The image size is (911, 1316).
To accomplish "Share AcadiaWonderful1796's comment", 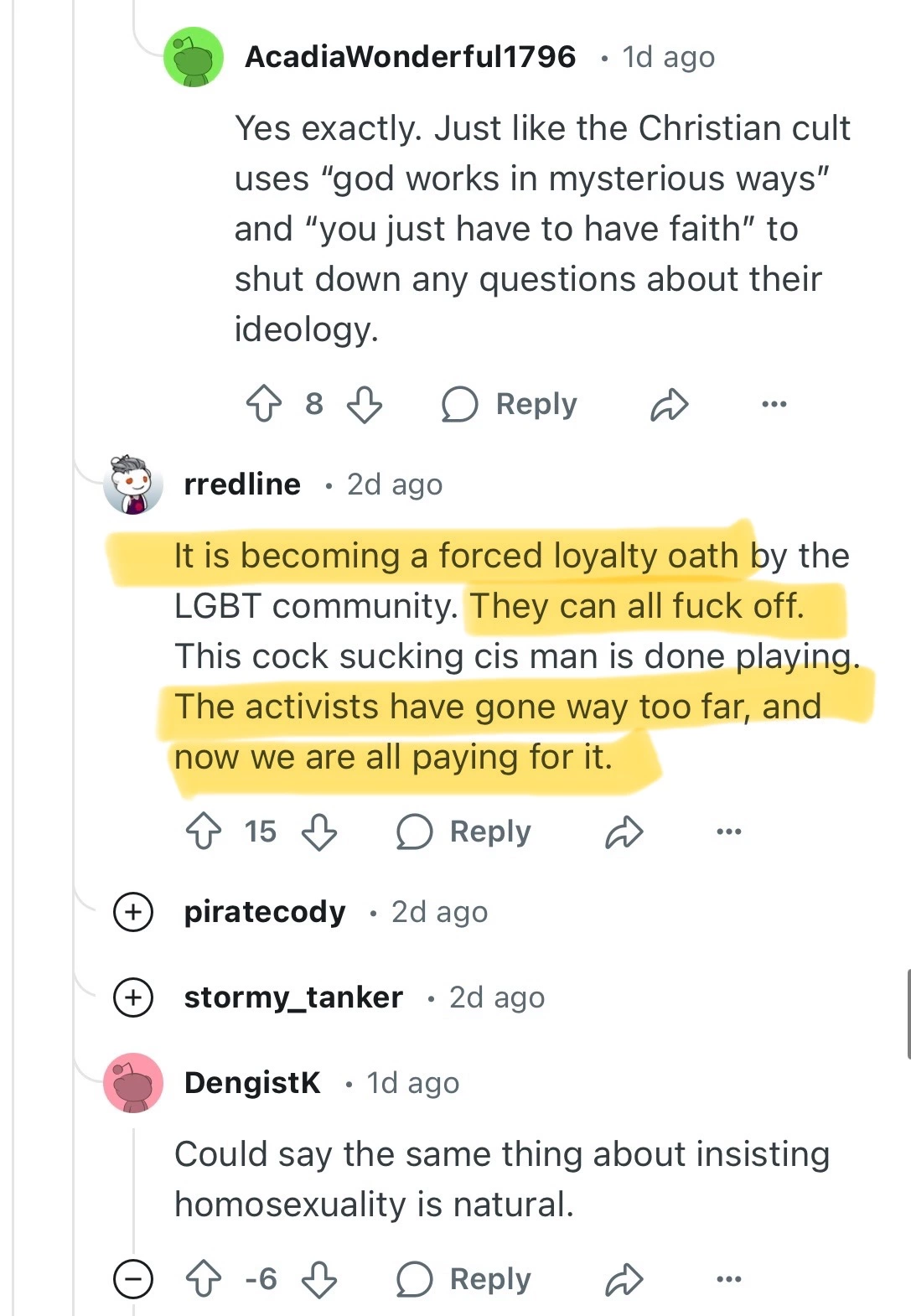I will 669,404.
